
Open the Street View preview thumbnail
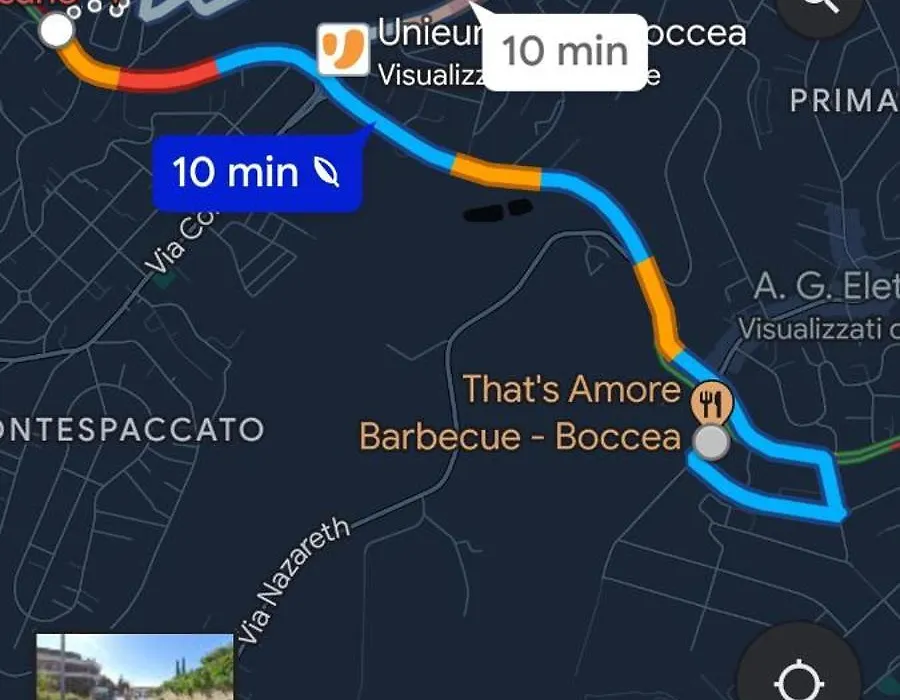(135, 666)
